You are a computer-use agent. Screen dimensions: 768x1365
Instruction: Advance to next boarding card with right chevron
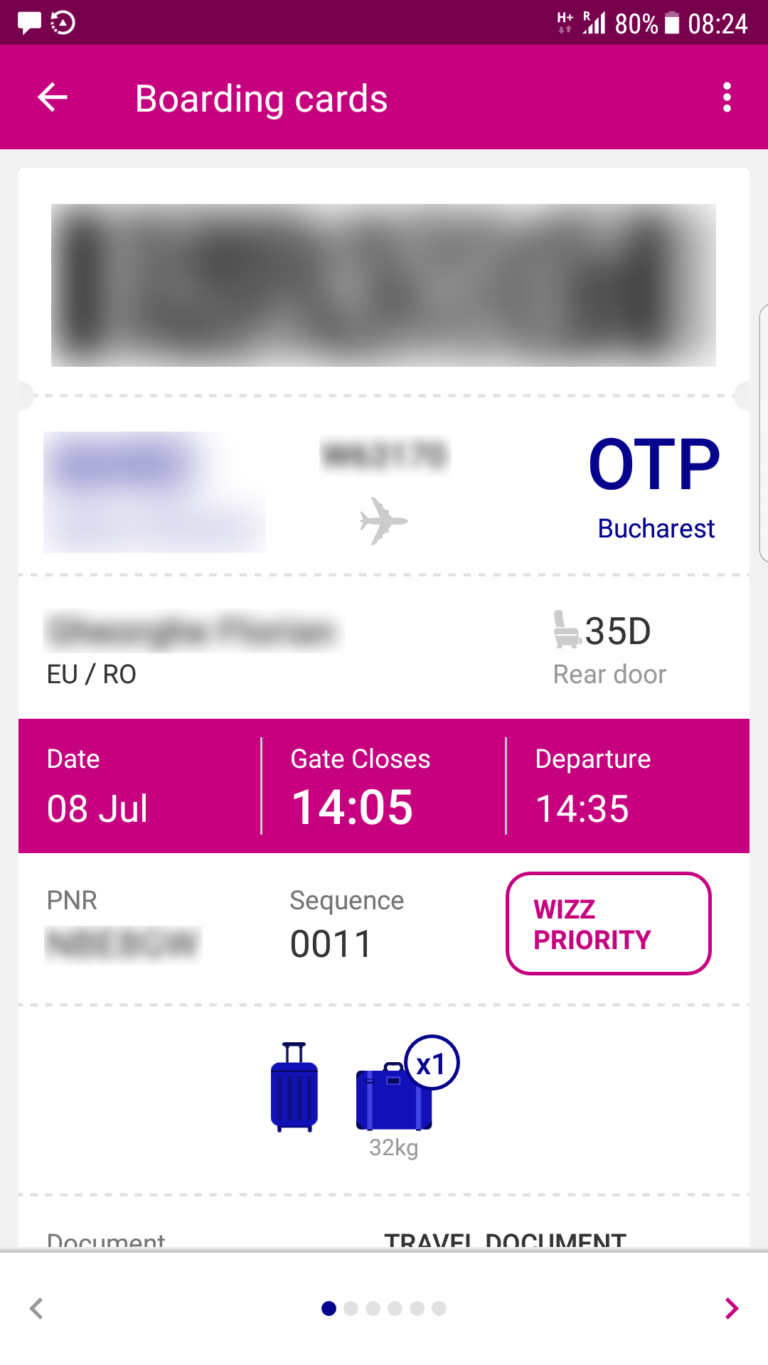click(x=731, y=1308)
